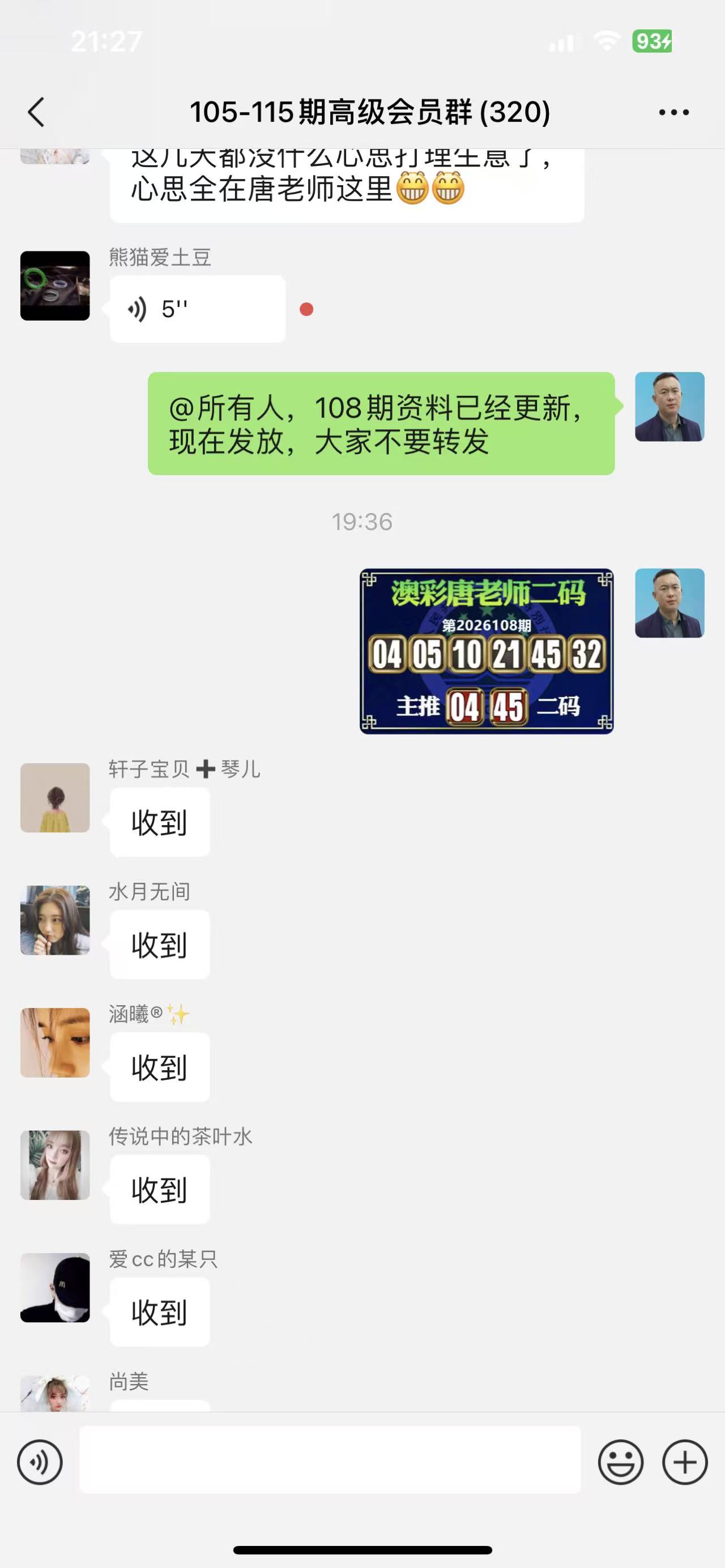The height and width of the screenshot is (1568, 725).
Task: Open the plus attachments panel
Action: [685, 1462]
